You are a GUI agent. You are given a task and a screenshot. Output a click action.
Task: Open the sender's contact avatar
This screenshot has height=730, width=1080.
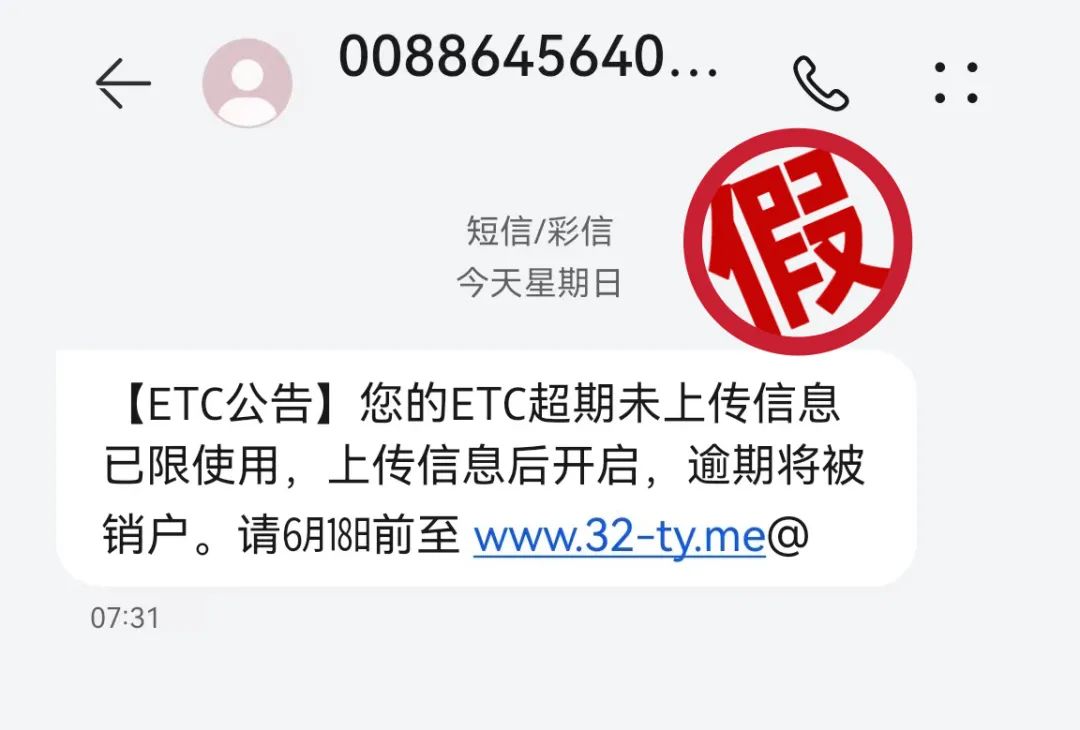[x=247, y=83]
